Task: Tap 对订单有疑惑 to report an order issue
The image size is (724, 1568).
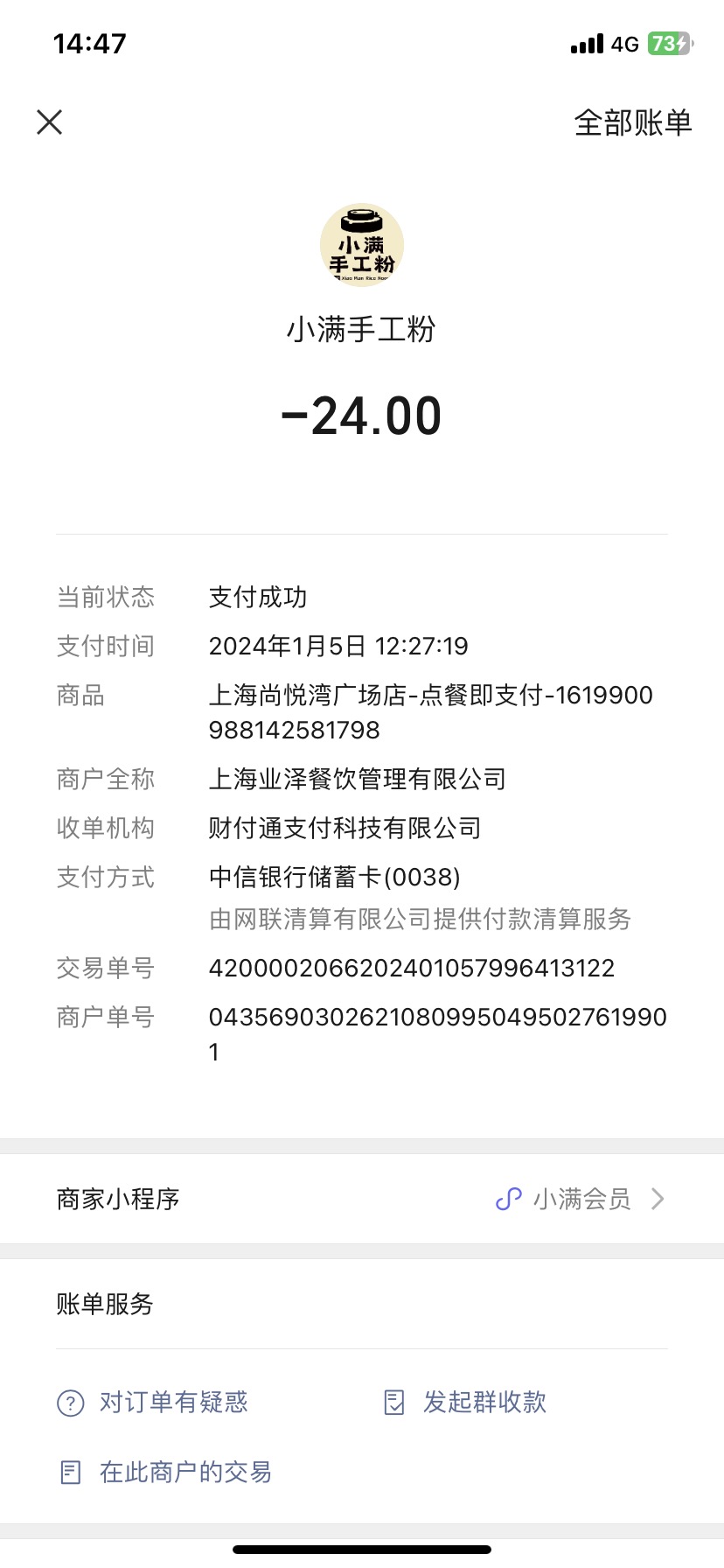Action: tap(152, 1403)
